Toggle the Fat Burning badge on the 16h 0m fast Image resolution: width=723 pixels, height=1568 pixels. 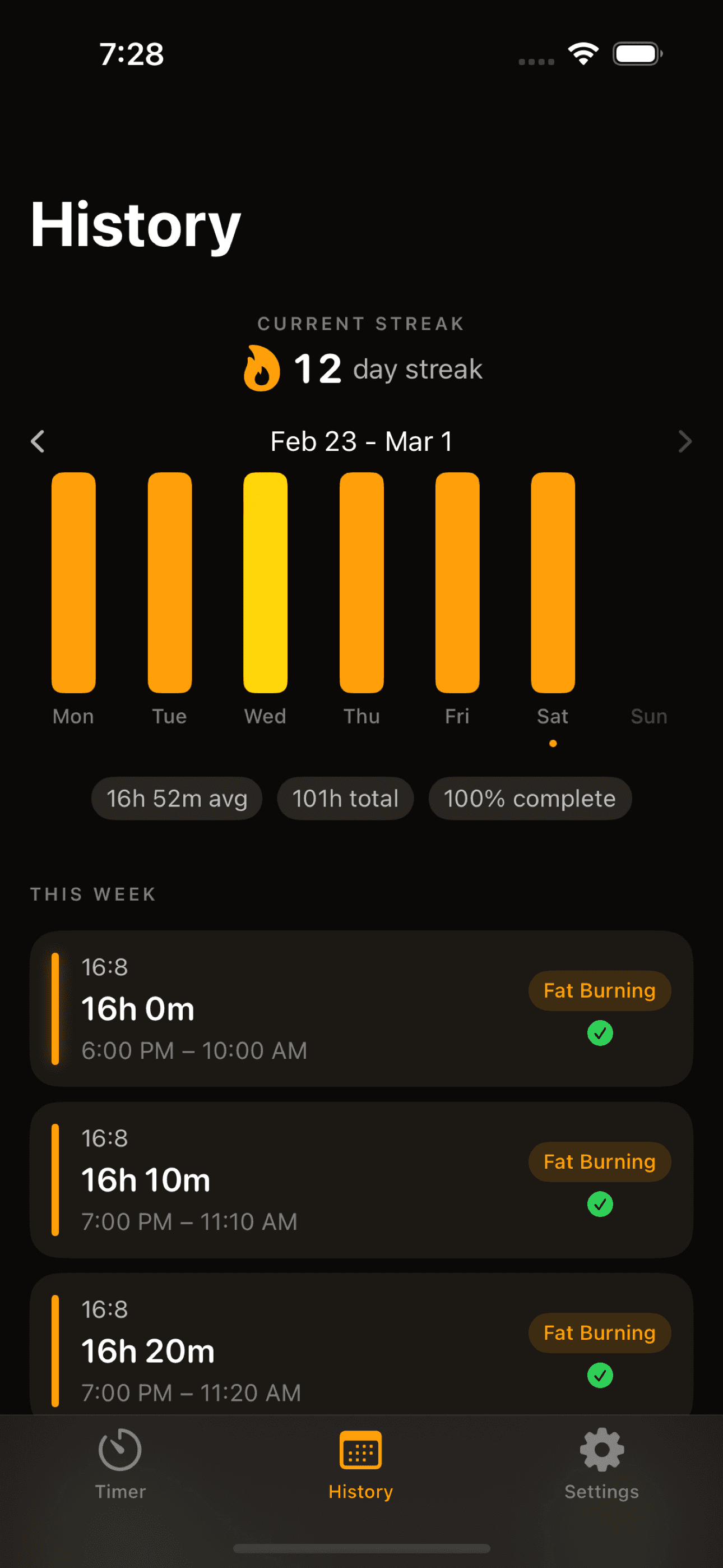pyautogui.click(x=600, y=990)
